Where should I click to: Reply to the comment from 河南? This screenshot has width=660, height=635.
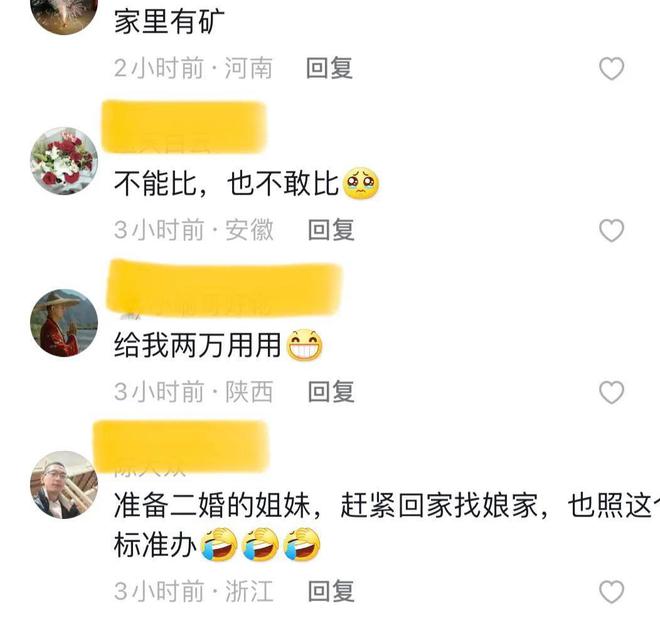click(x=330, y=69)
